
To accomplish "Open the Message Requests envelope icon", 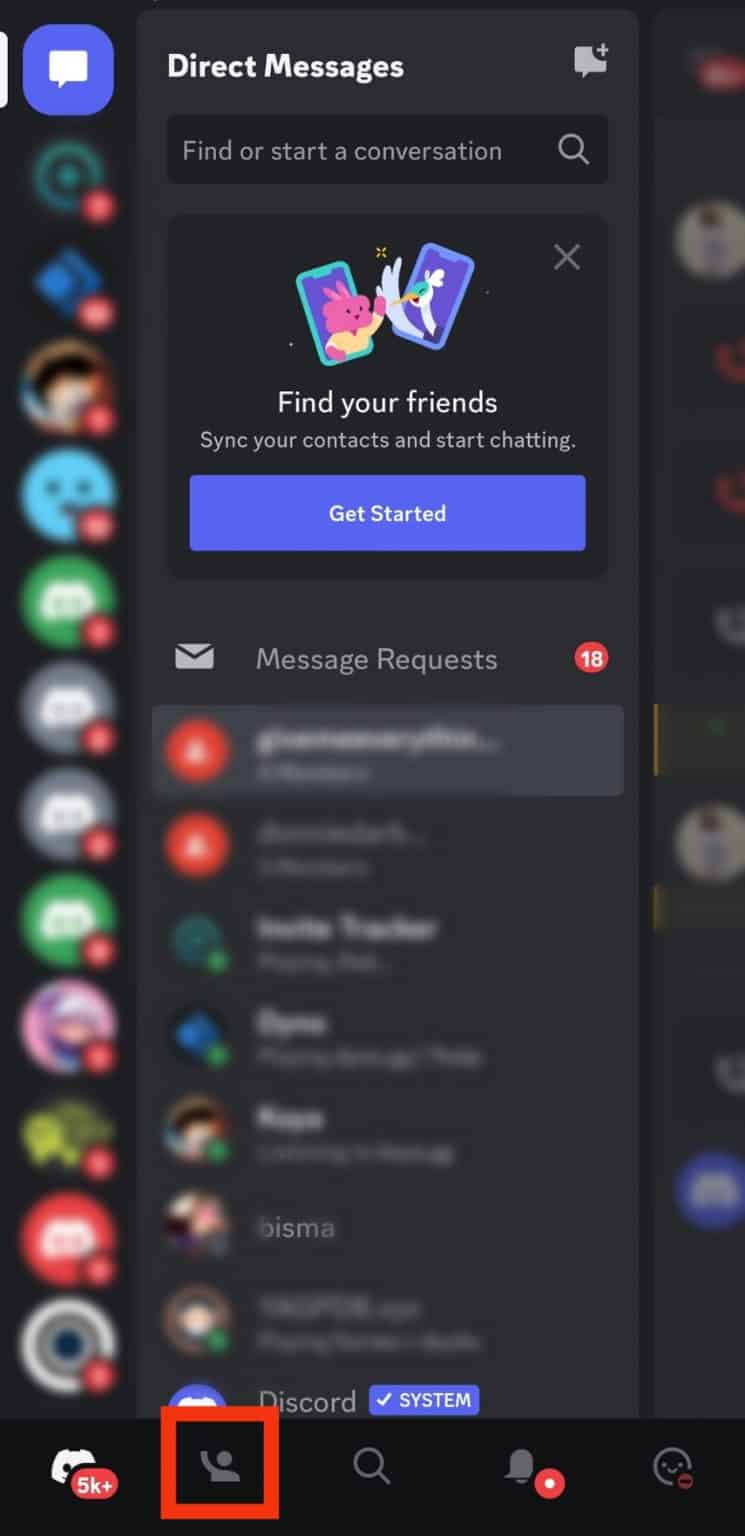I will click(x=194, y=657).
